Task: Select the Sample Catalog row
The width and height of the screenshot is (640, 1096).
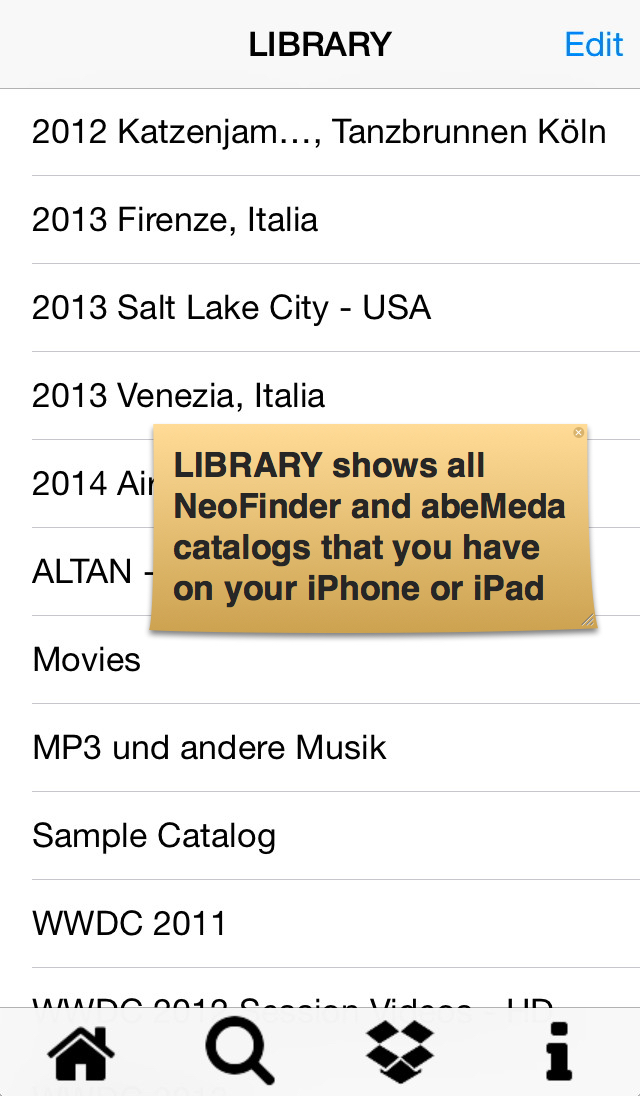Action: pyautogui.click(x=320, y=836)
